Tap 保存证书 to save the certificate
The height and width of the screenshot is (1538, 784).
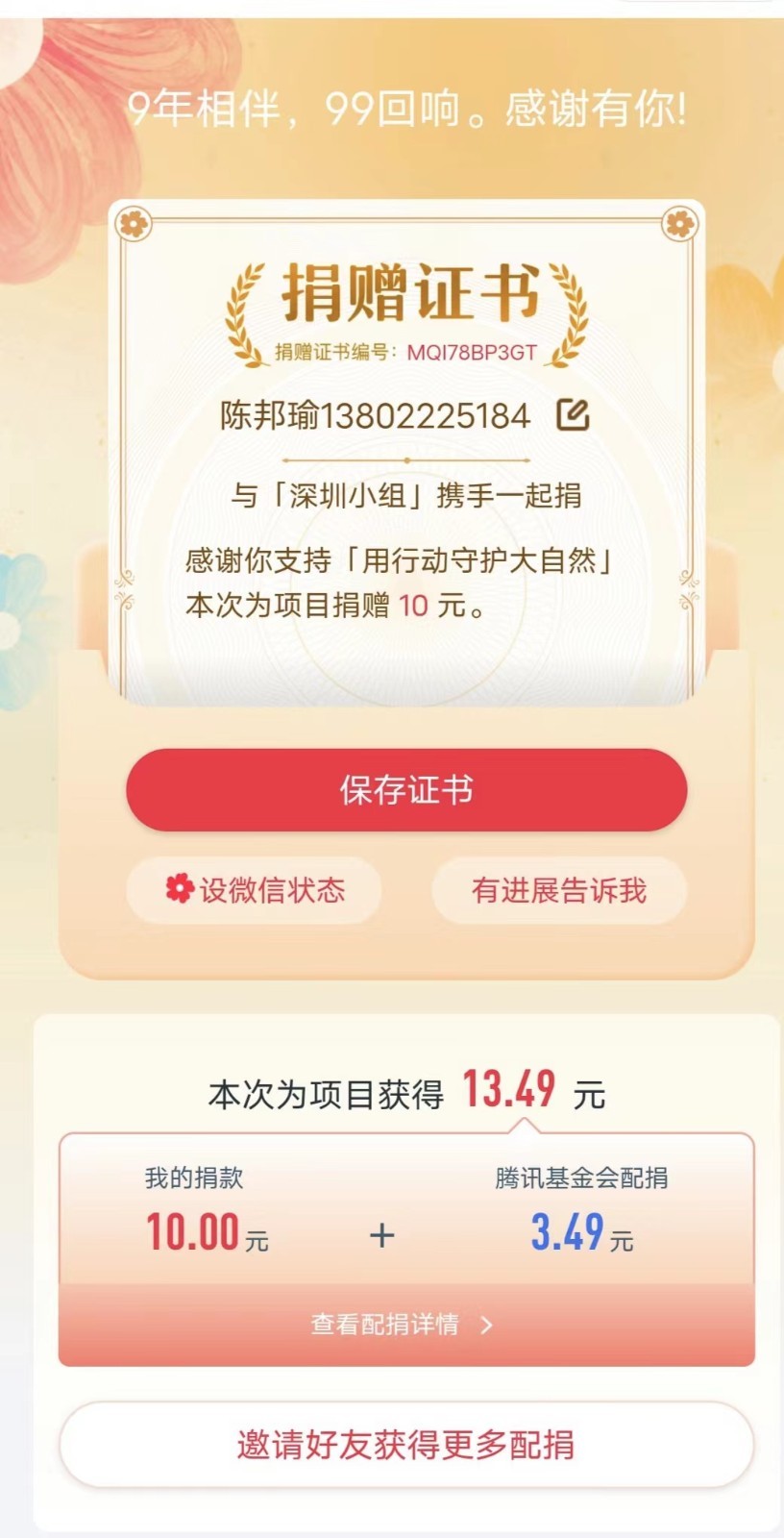click(x=406, y=790)
